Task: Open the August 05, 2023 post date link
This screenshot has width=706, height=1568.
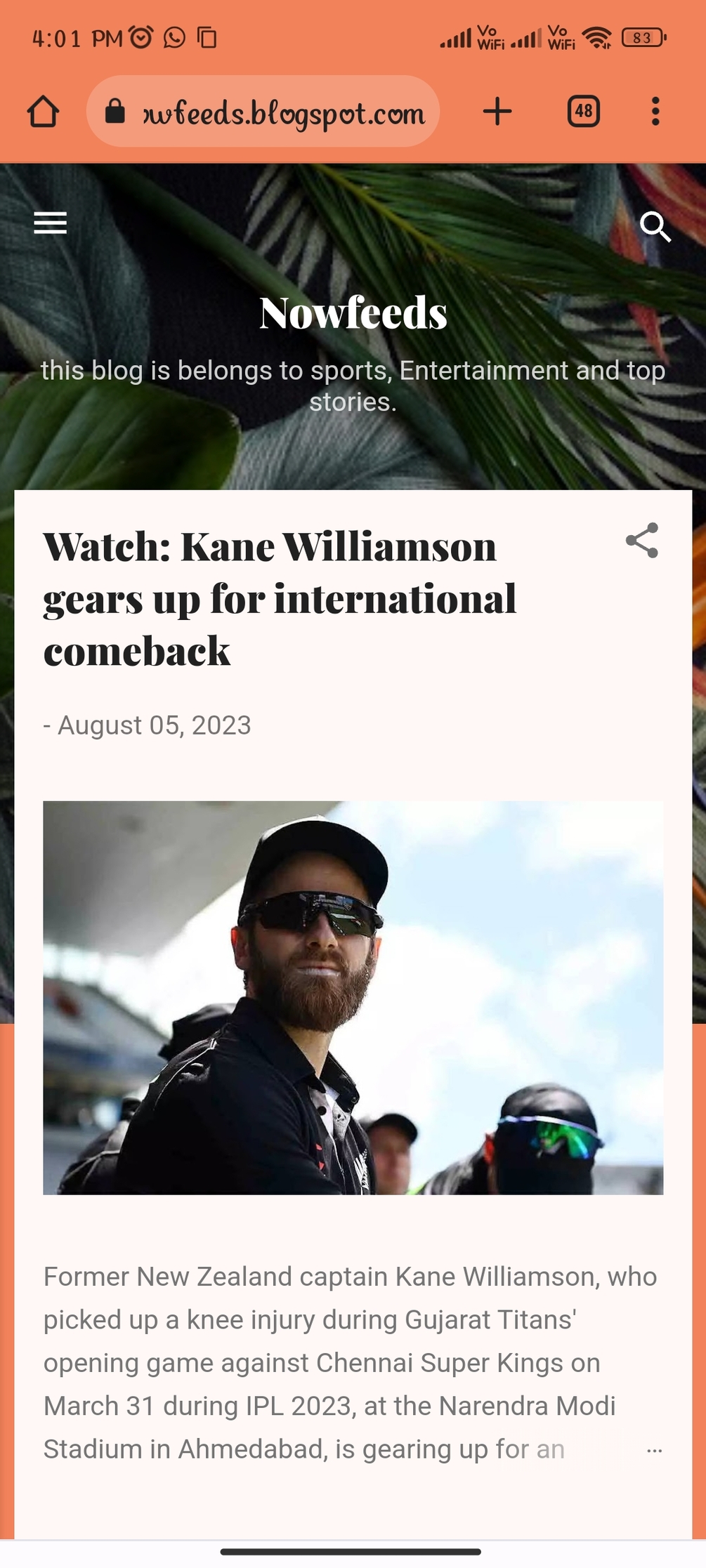Action: pyautogui.click(x=154, y=725)
